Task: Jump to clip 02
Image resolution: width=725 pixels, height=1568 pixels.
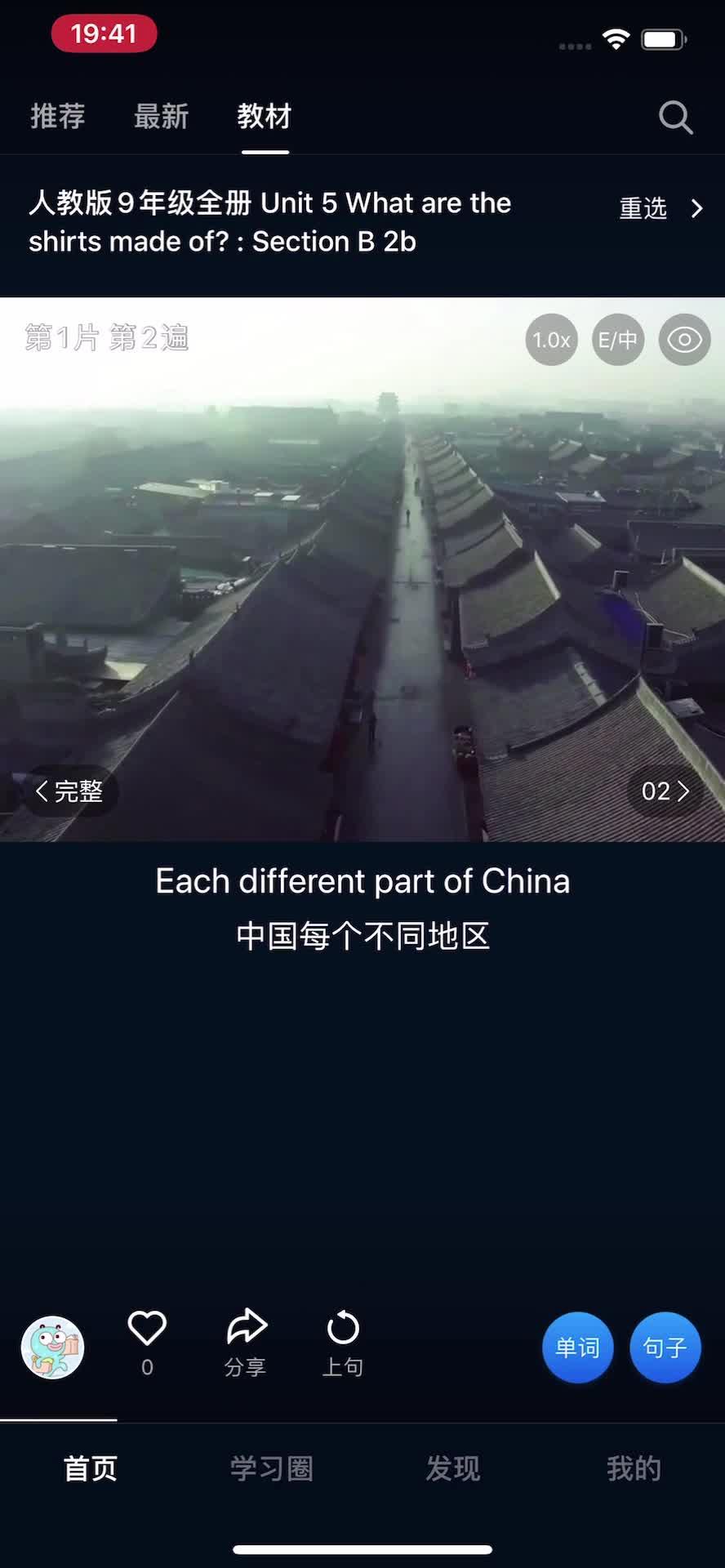Action: [x=665, y=791]
